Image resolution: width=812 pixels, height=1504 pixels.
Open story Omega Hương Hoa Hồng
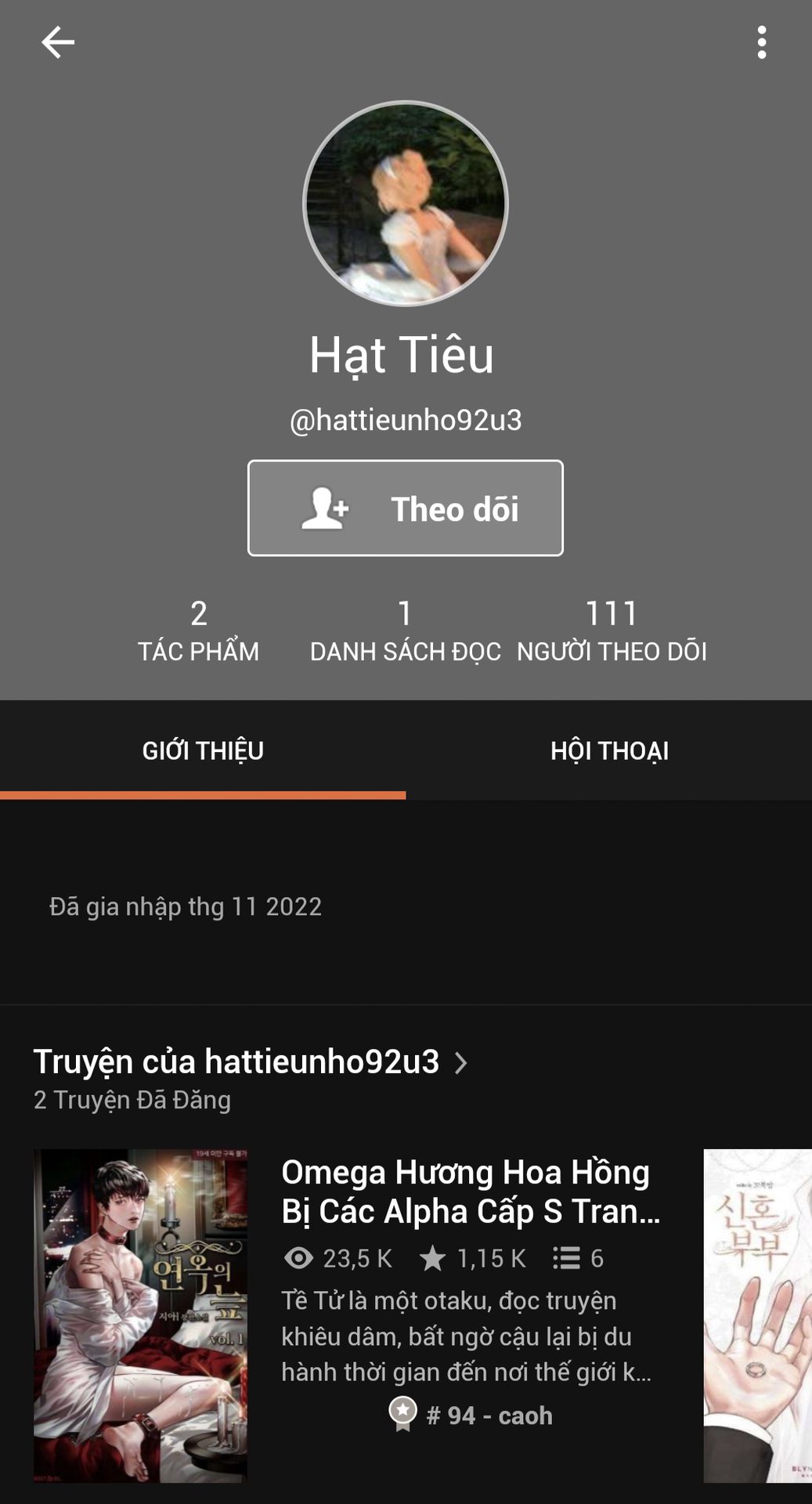470,1191
